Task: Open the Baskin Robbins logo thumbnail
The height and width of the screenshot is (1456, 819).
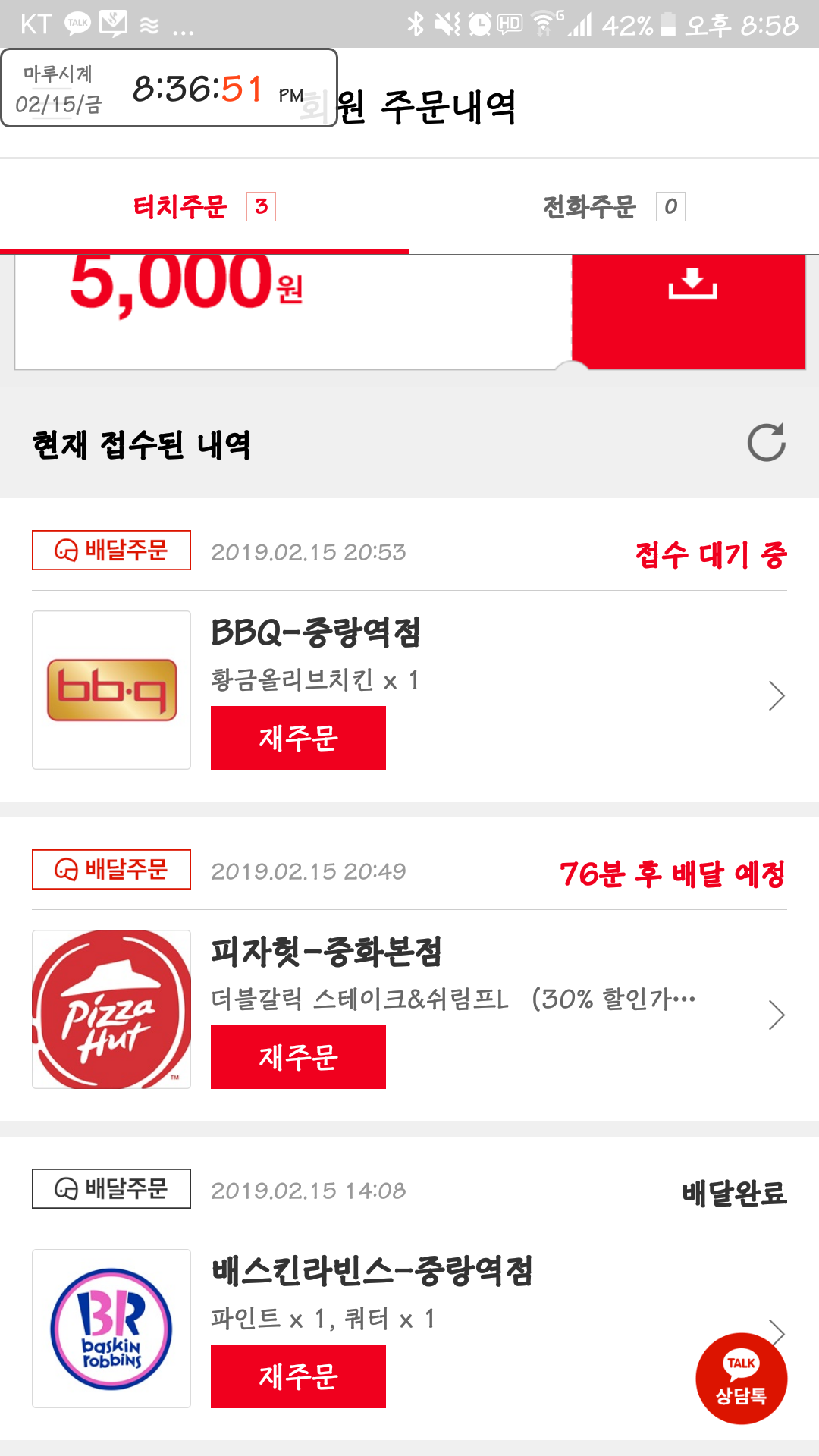Action: point(111,1329)
